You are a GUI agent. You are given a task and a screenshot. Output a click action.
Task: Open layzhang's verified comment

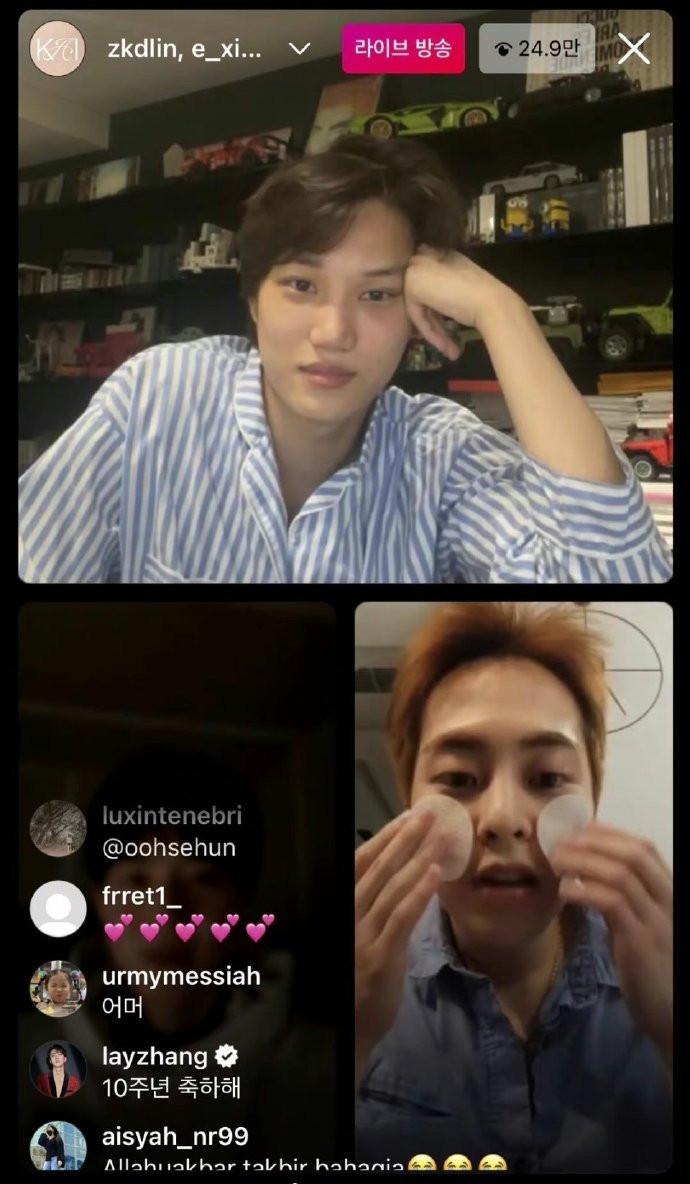[x=170, y=1070]
